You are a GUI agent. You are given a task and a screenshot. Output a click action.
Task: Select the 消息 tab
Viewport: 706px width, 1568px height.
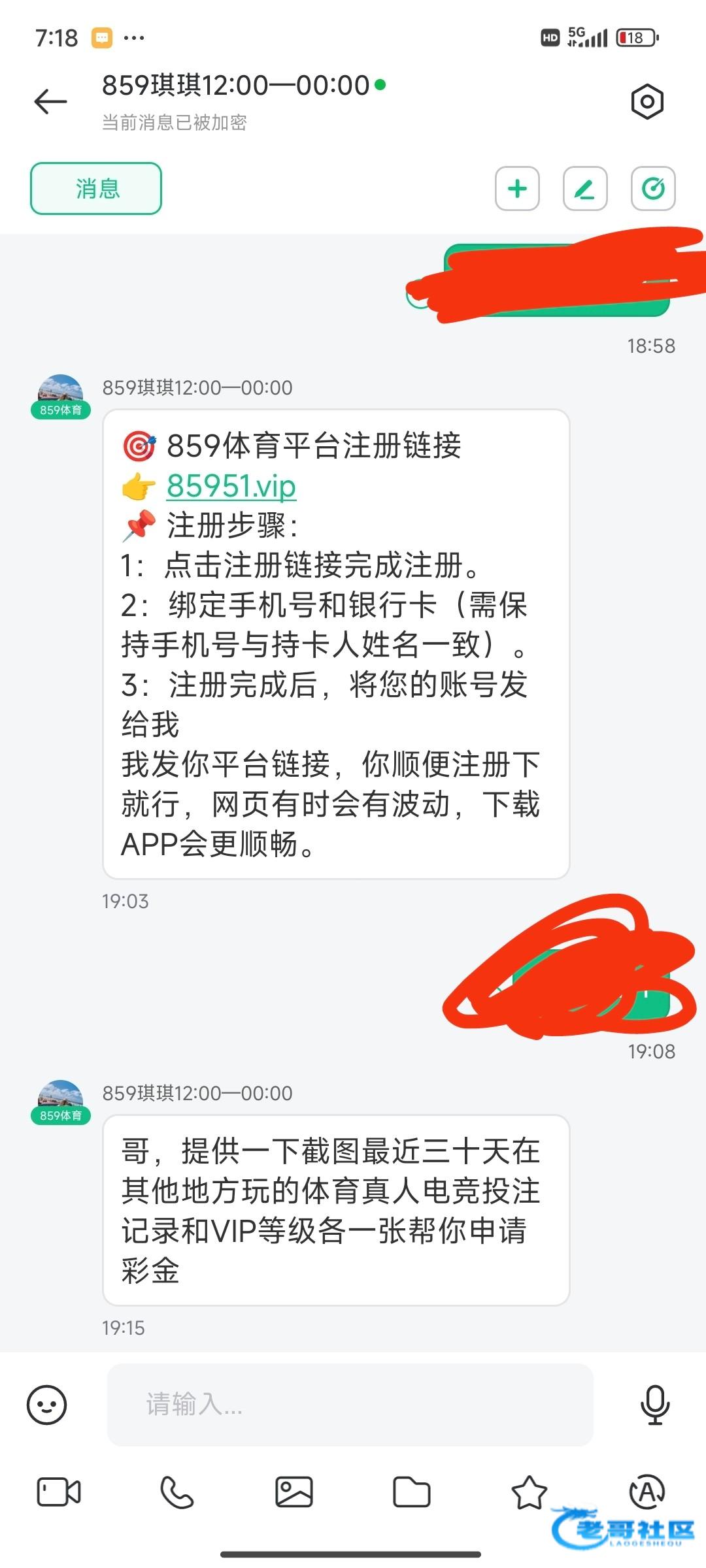(96, 189)
